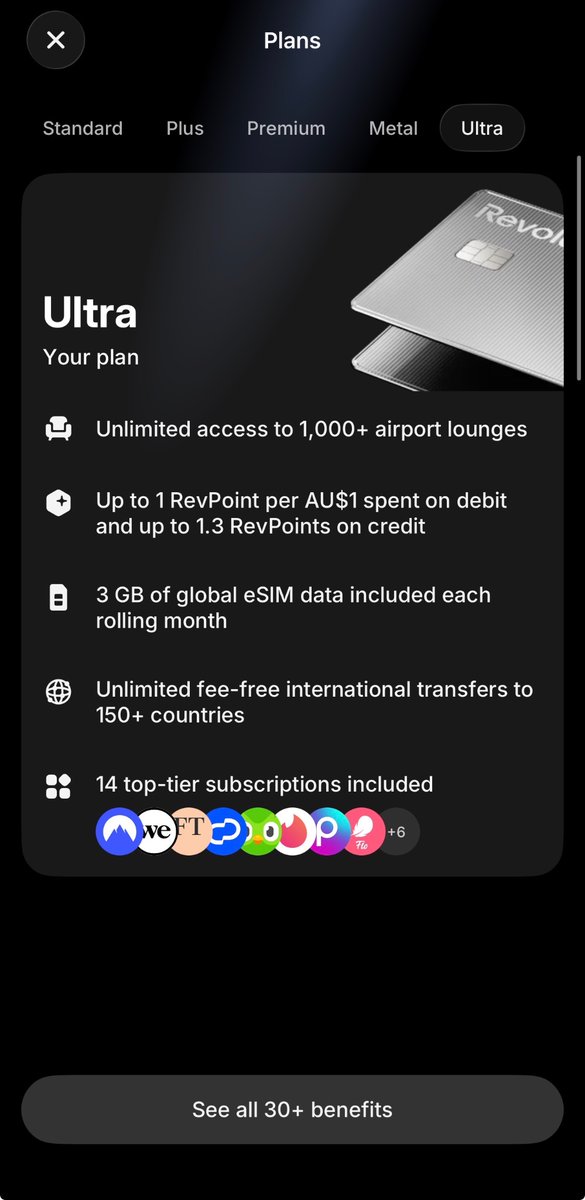The width and height of the screenshot is (585, 1200).
Task: Switch to the Standard plan tab
Action: [83, 128]
